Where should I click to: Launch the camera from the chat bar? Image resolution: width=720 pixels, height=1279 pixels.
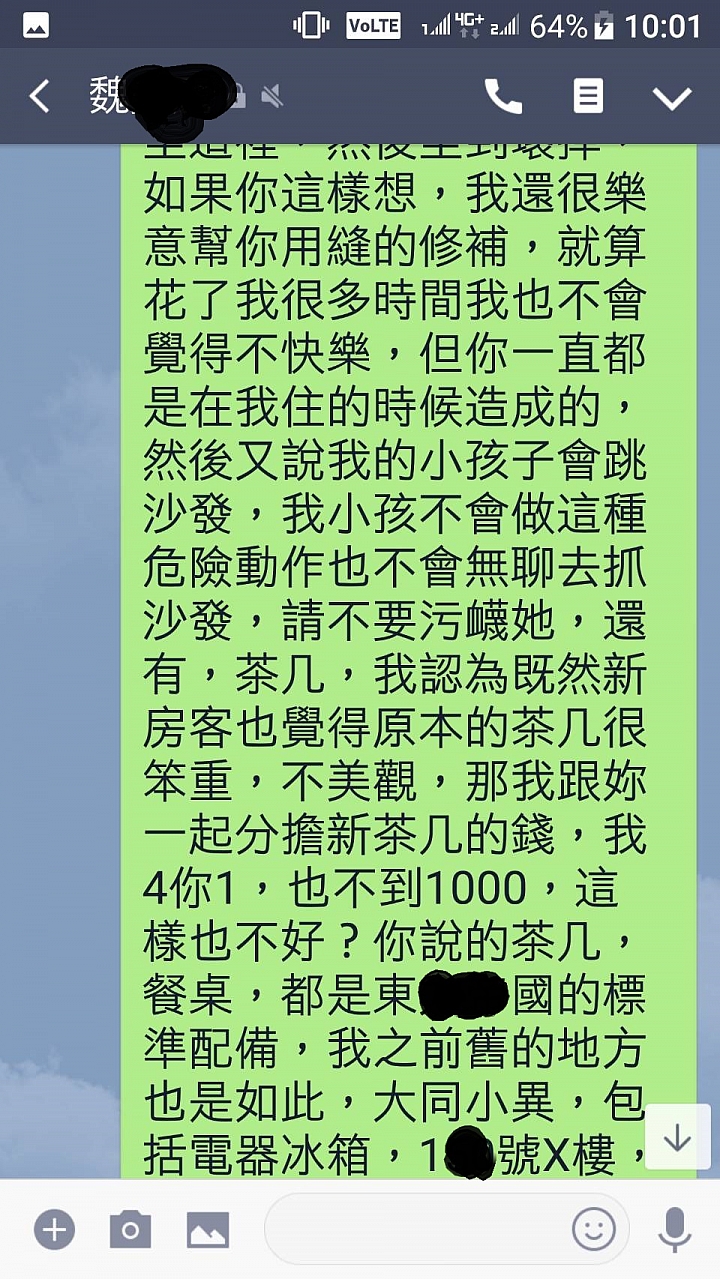tap(130, 1229)
